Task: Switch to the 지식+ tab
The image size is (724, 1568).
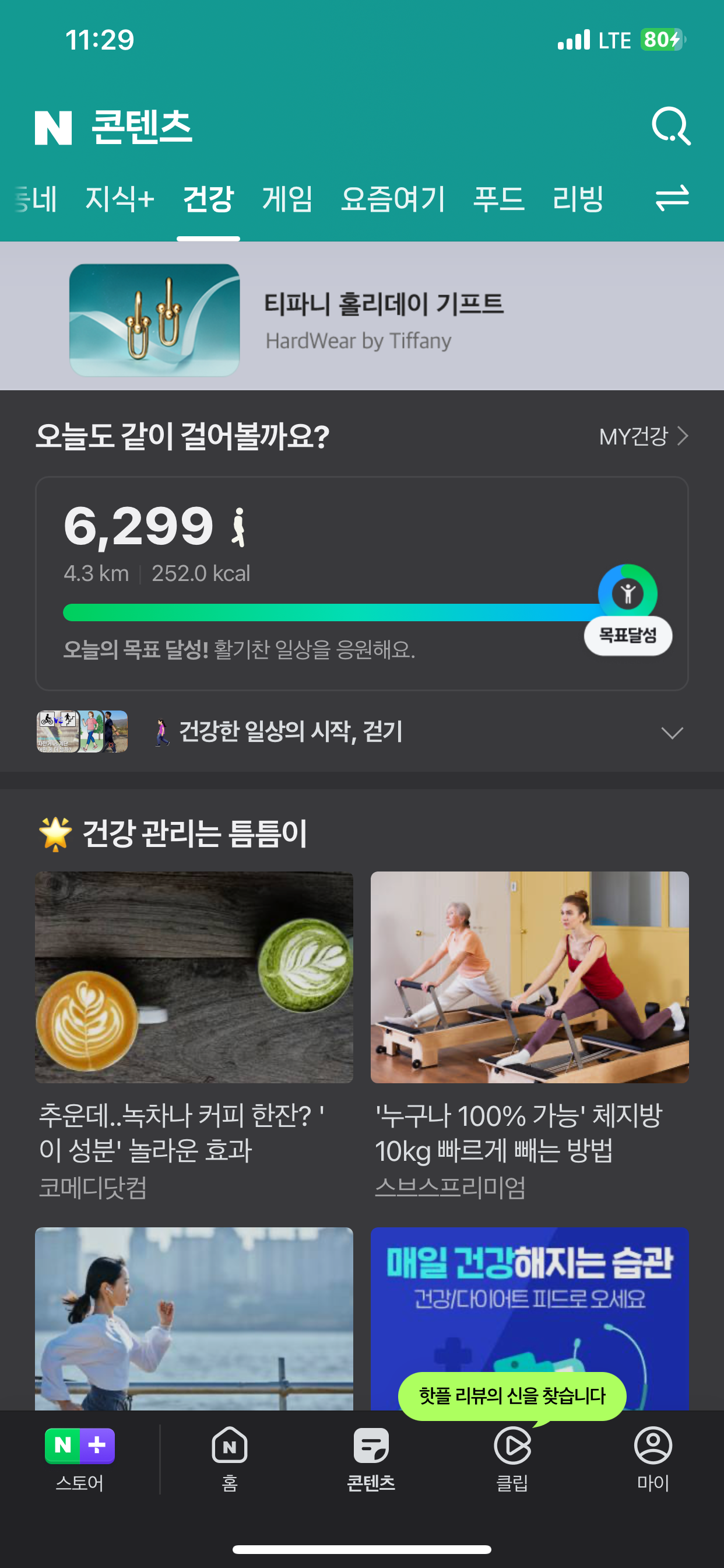Action: [120, 199]
